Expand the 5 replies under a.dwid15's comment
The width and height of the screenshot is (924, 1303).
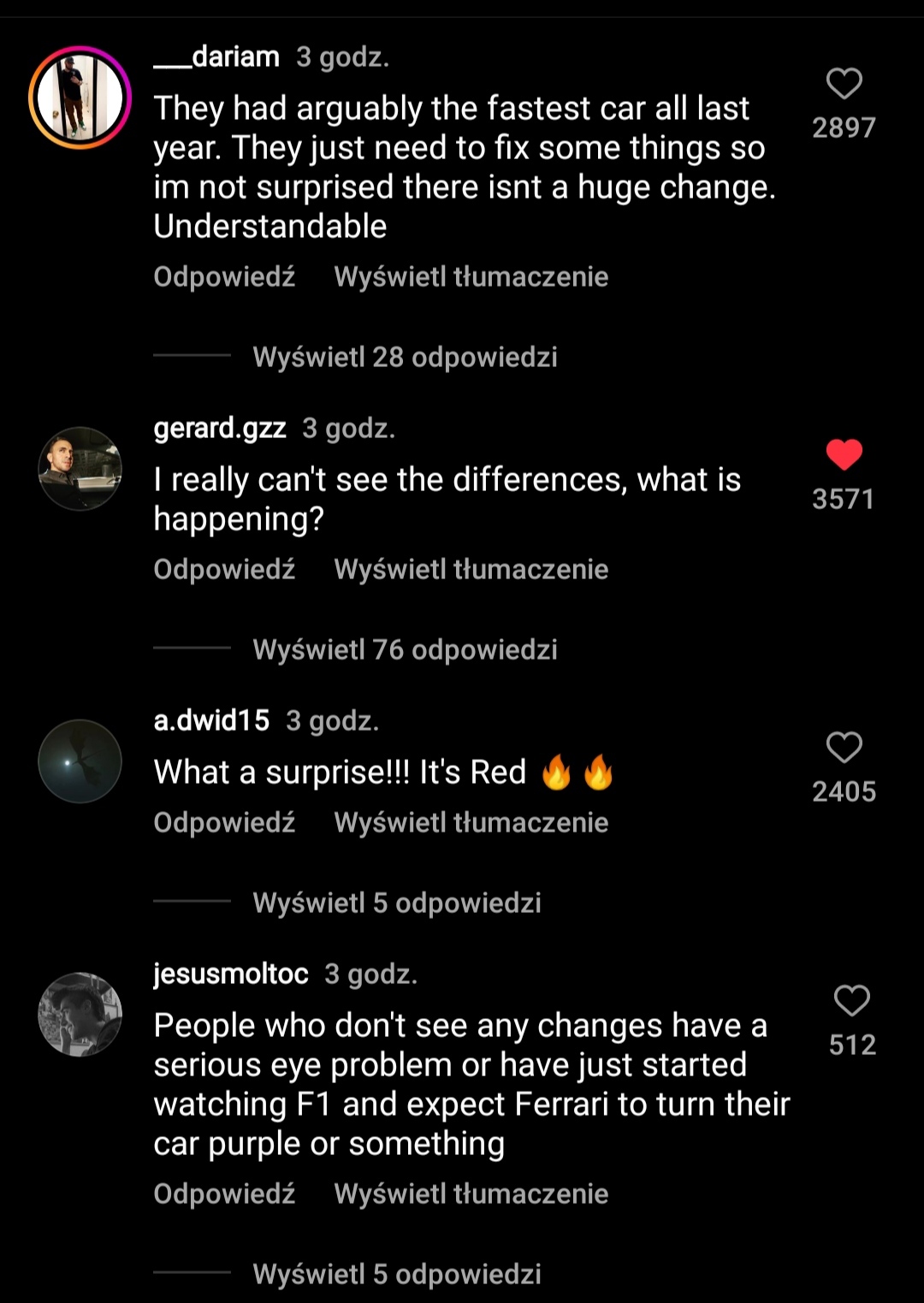(397, 903)
